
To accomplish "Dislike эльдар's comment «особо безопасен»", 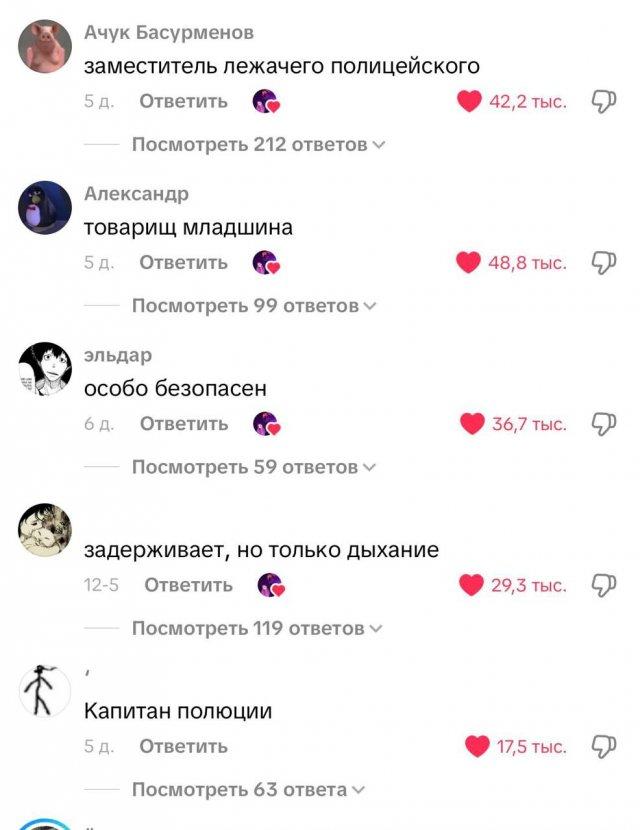I will tap(604, 423).
